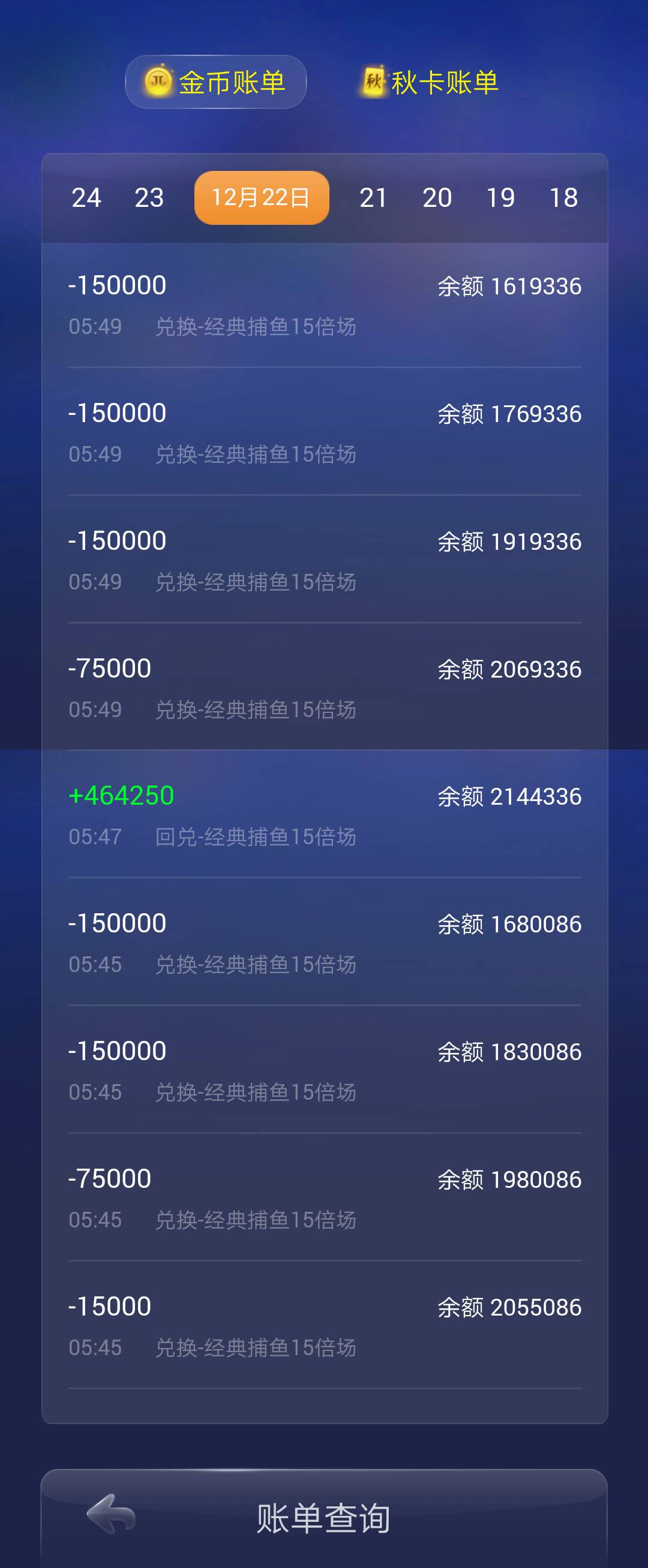
Task: Tap the 兑换-经典捕鱼15倍场 label at 05:49
Action: (256, 327)
